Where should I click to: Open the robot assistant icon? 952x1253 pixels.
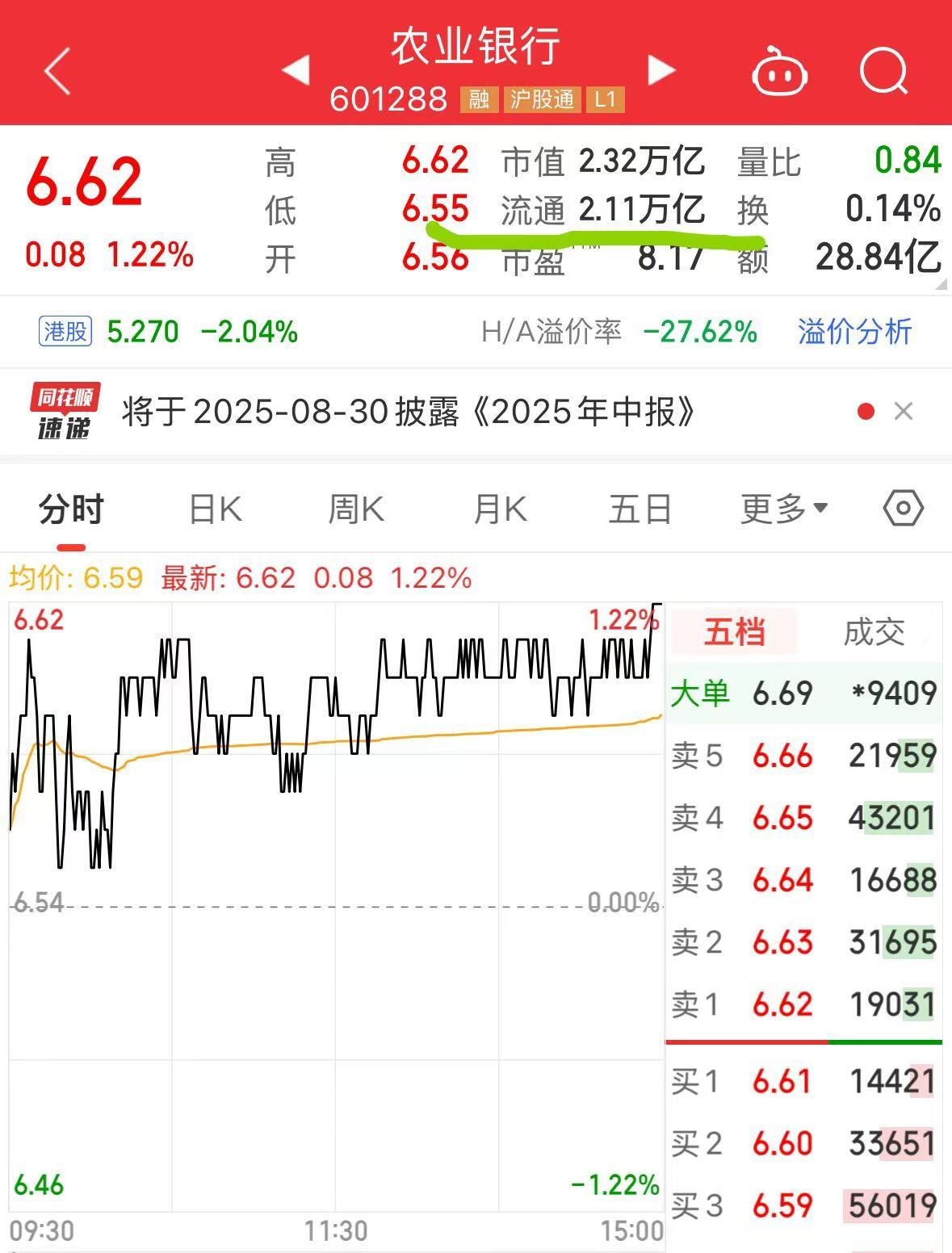(780, 73)
